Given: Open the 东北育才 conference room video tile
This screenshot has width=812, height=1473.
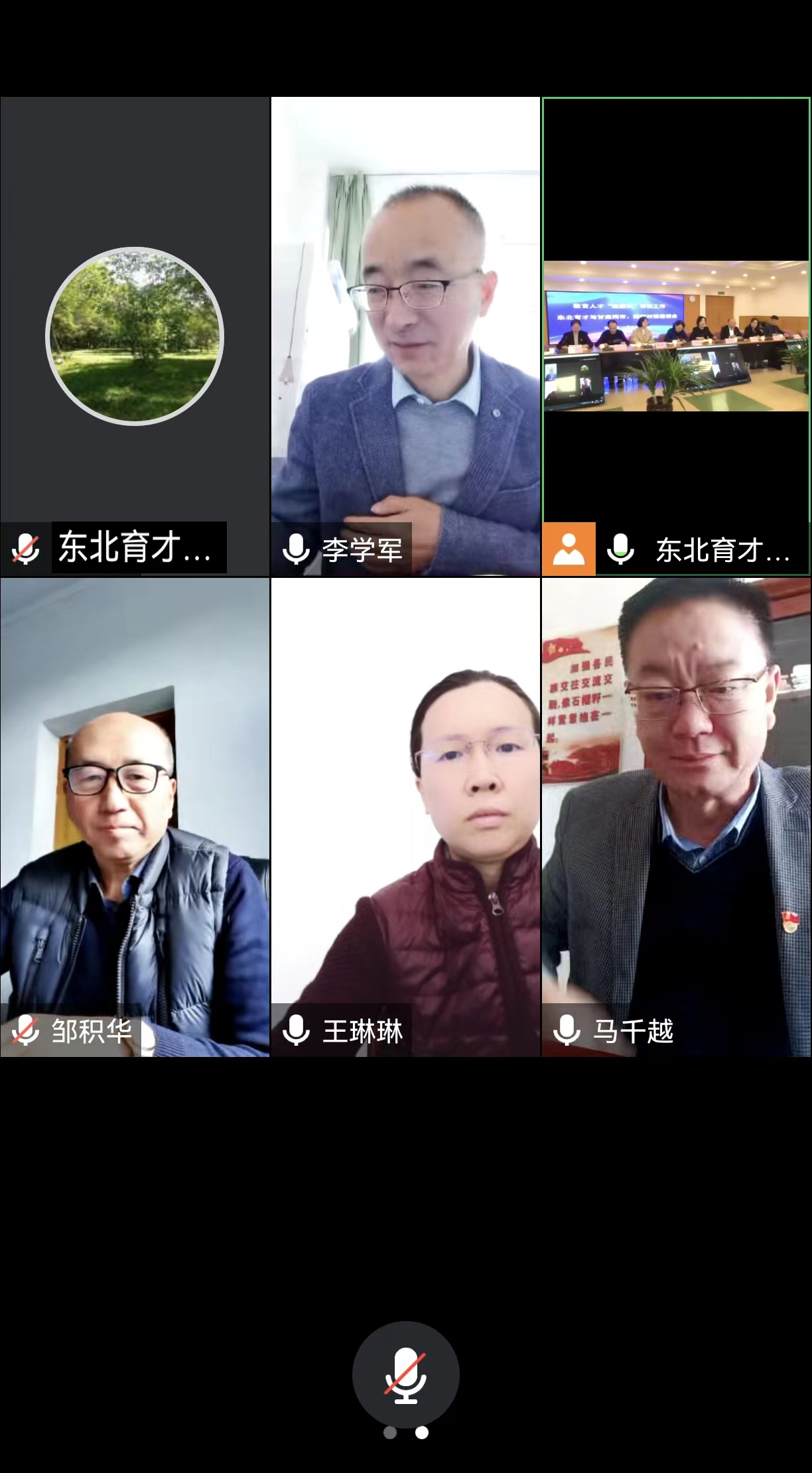Looking at the screenshot, I should pyautogui.click(x=676, y=336).
